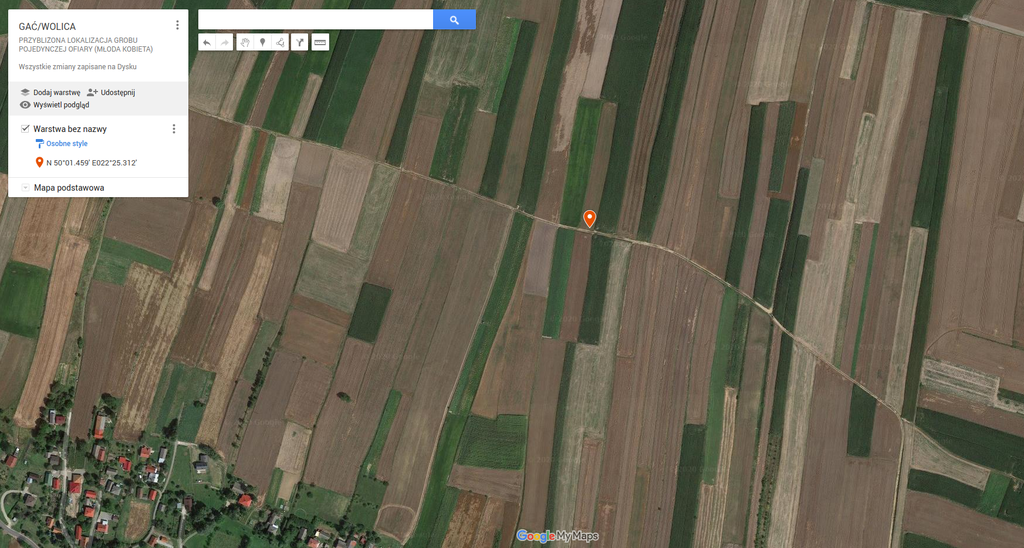The image size is (1024, 548).
Task: Open the Osobne style link
Action: tap(66, 144)
